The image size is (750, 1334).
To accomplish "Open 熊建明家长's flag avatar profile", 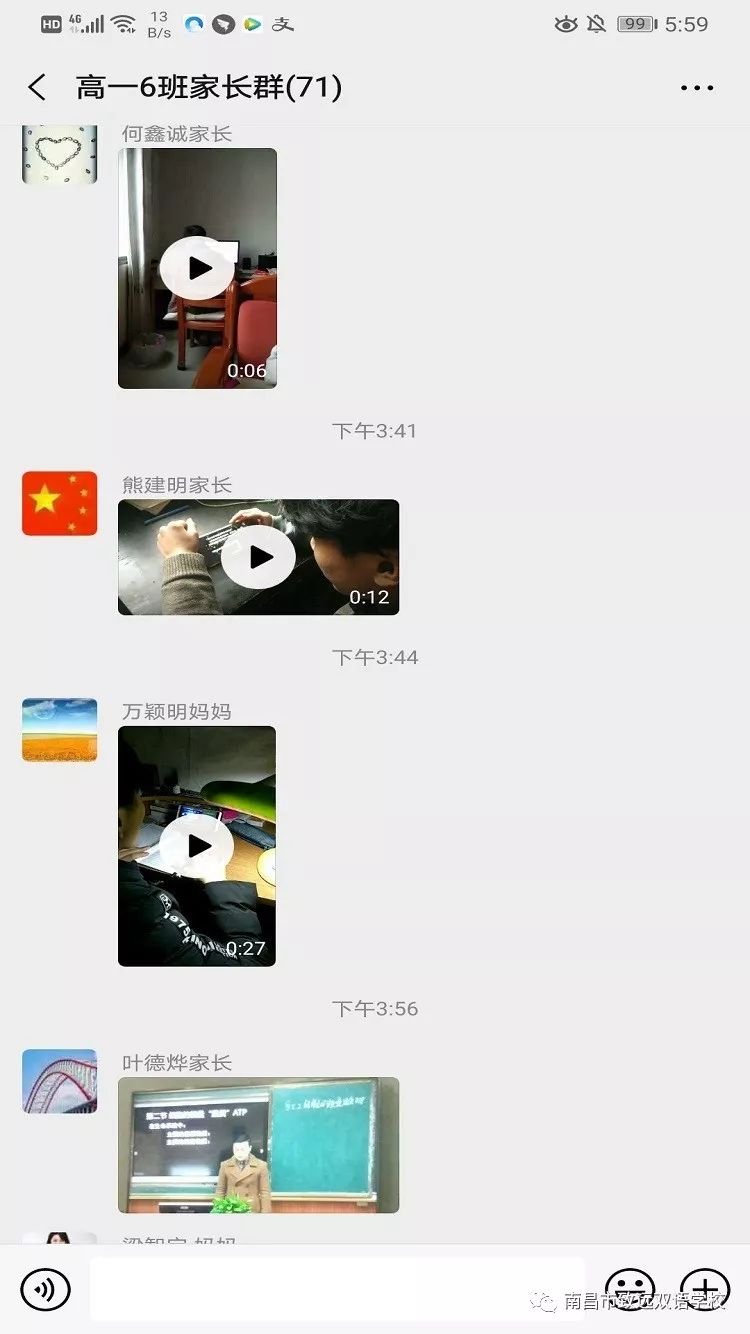I will [x=60, y=503].
